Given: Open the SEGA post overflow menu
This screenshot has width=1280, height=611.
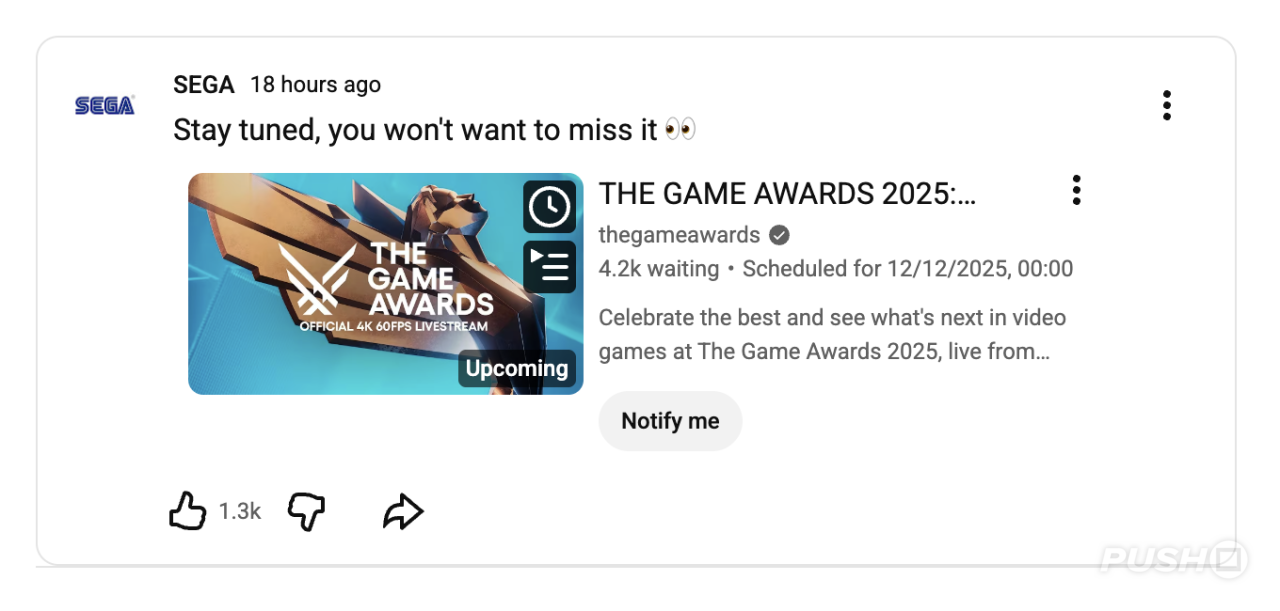Looking at the screenshot, I should (x=1166, y=106).
